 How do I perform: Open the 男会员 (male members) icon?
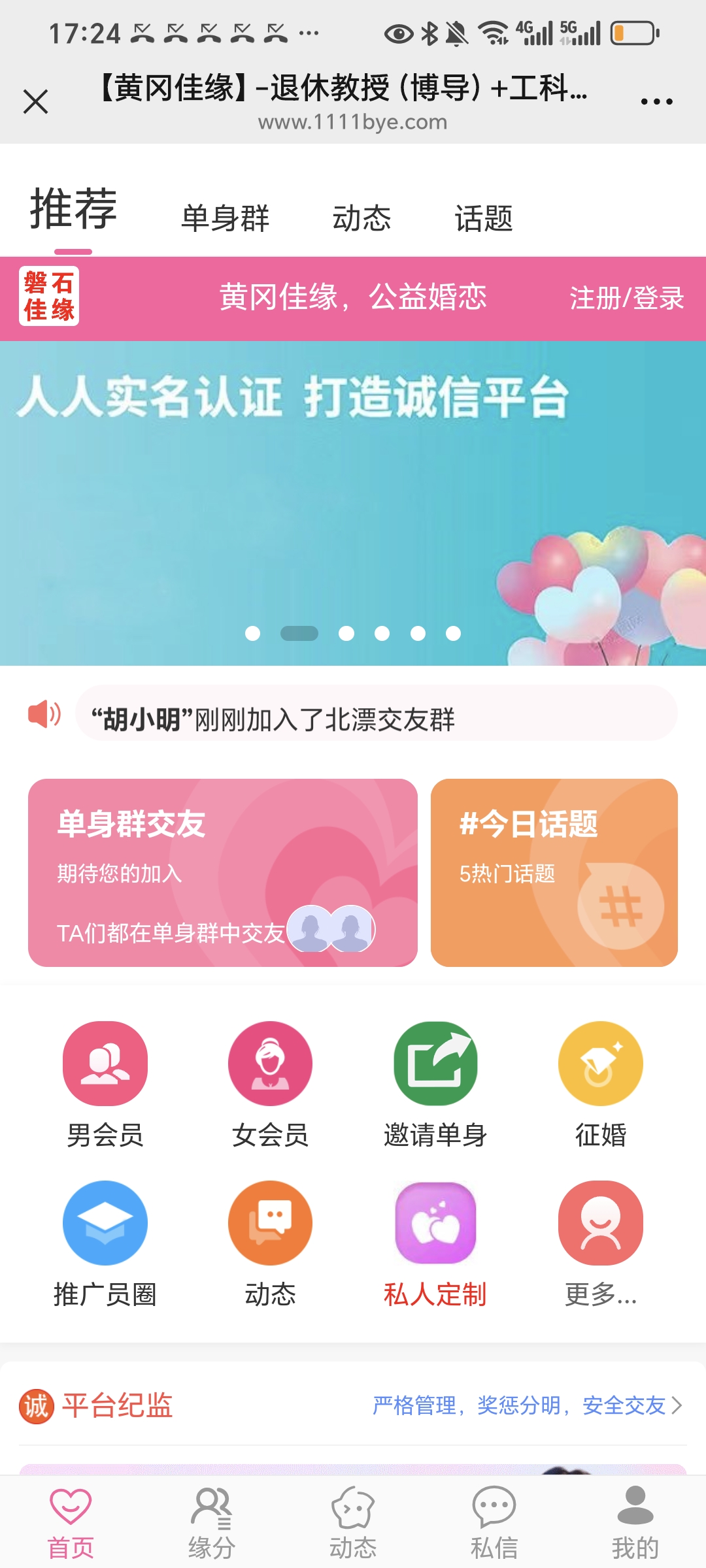[105, 1063]
